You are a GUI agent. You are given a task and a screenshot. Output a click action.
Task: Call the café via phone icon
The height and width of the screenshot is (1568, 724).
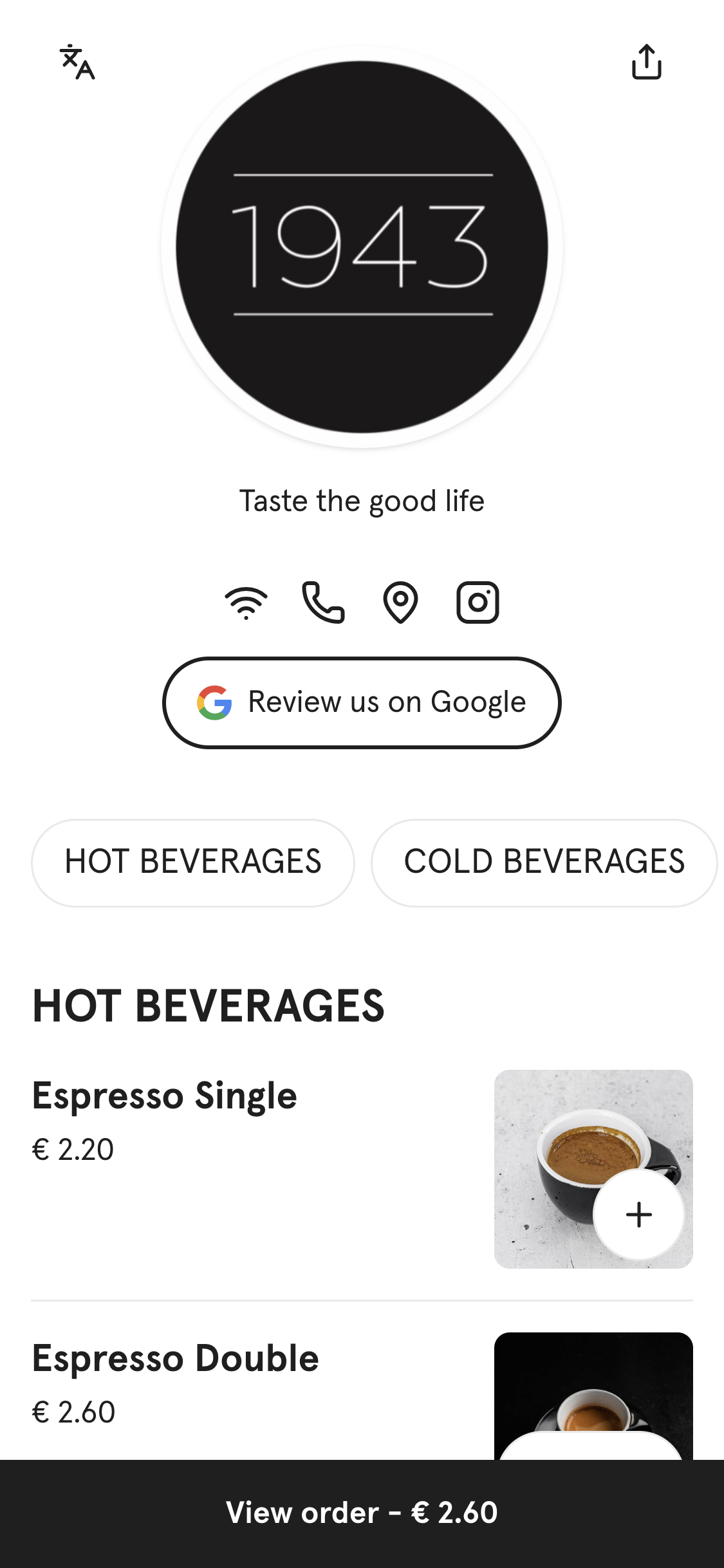point(323,603)
